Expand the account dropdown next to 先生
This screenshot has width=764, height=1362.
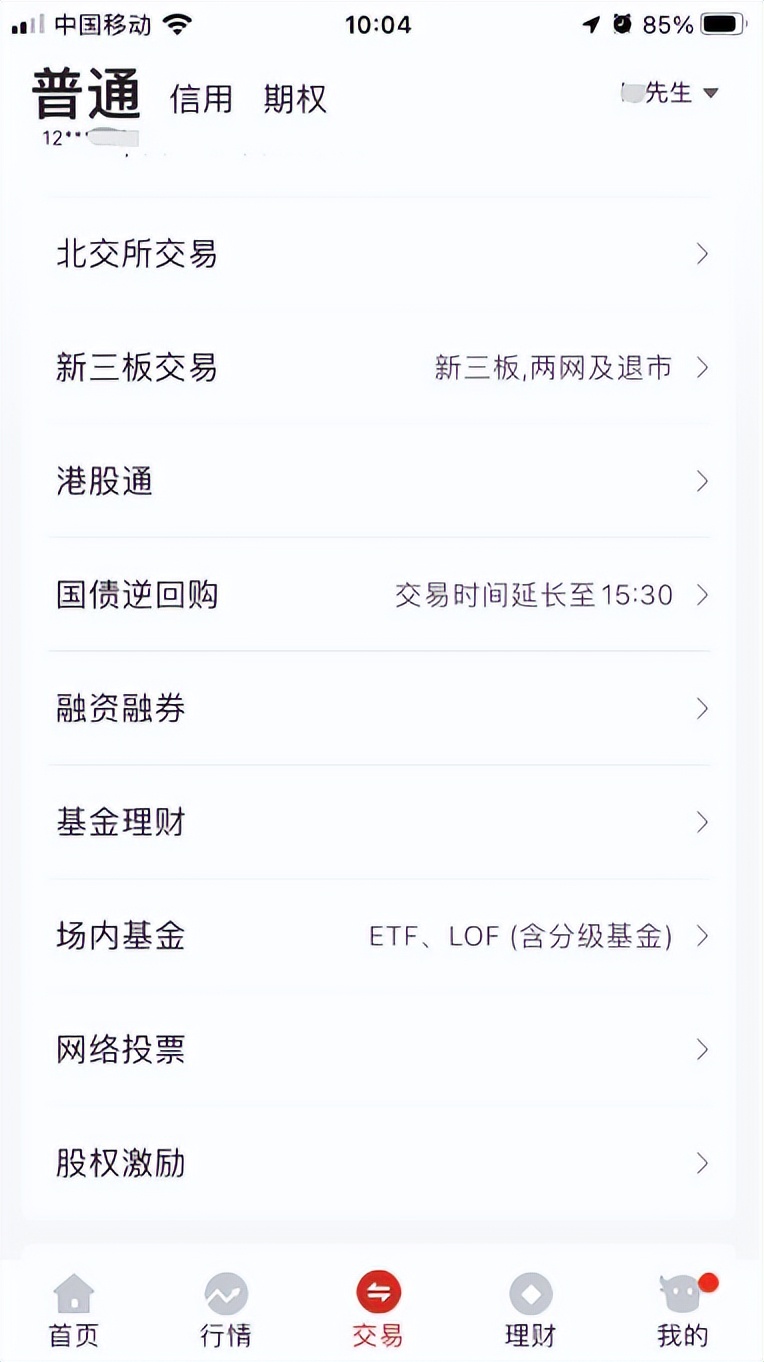712,92
